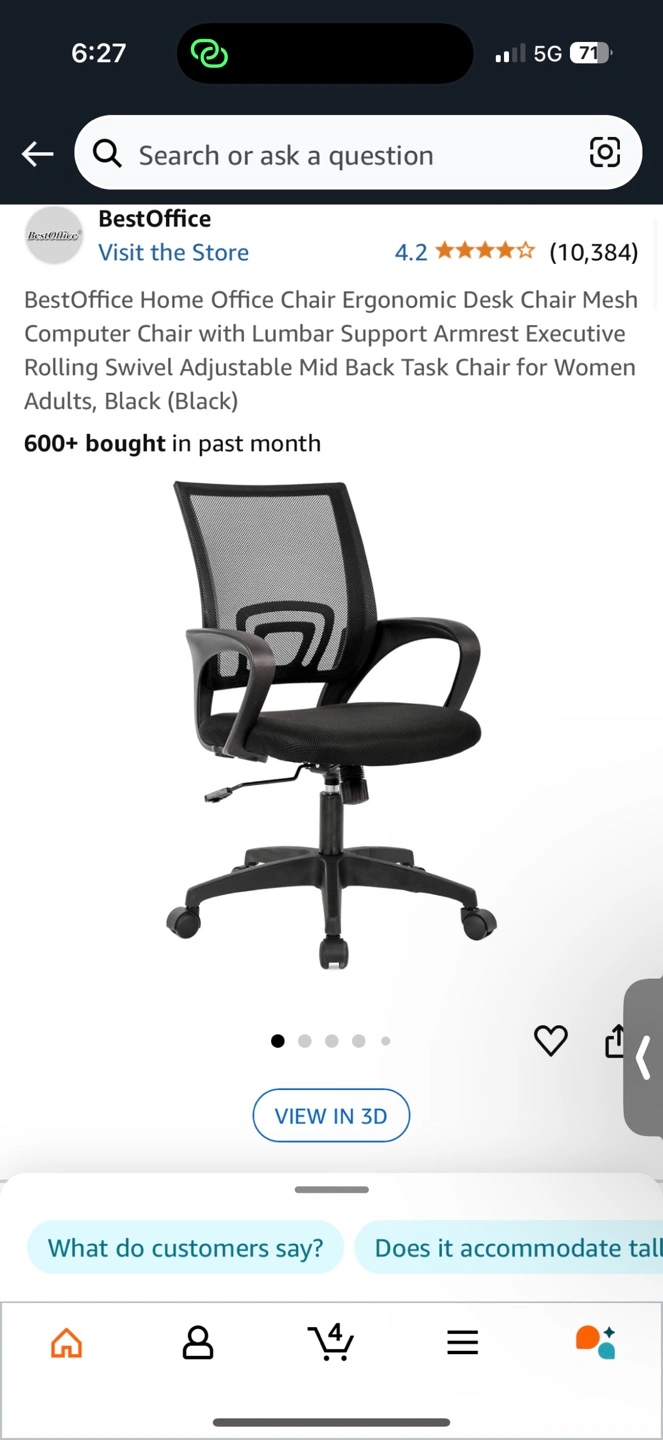Ask "What do customers say?"

(186, 1248)
